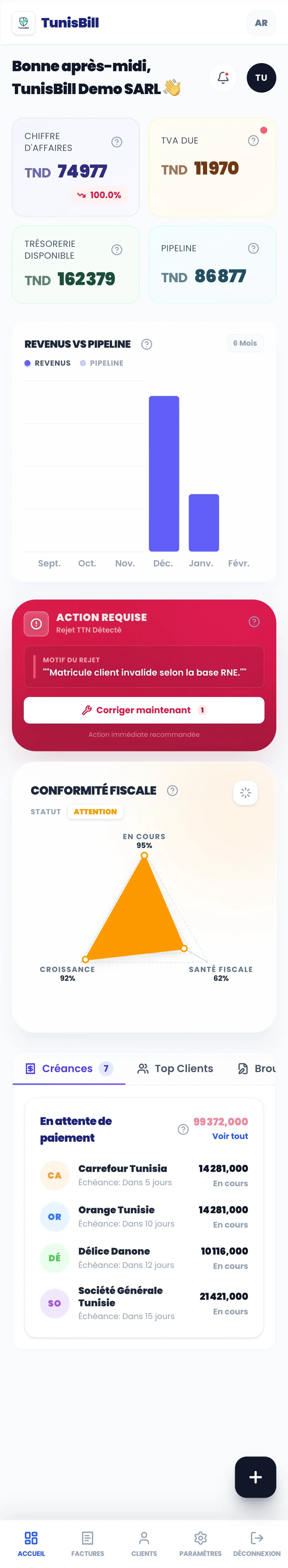288x1568 pixels.
Task: Open the TU profile avatar
Action: click(261, 78)
